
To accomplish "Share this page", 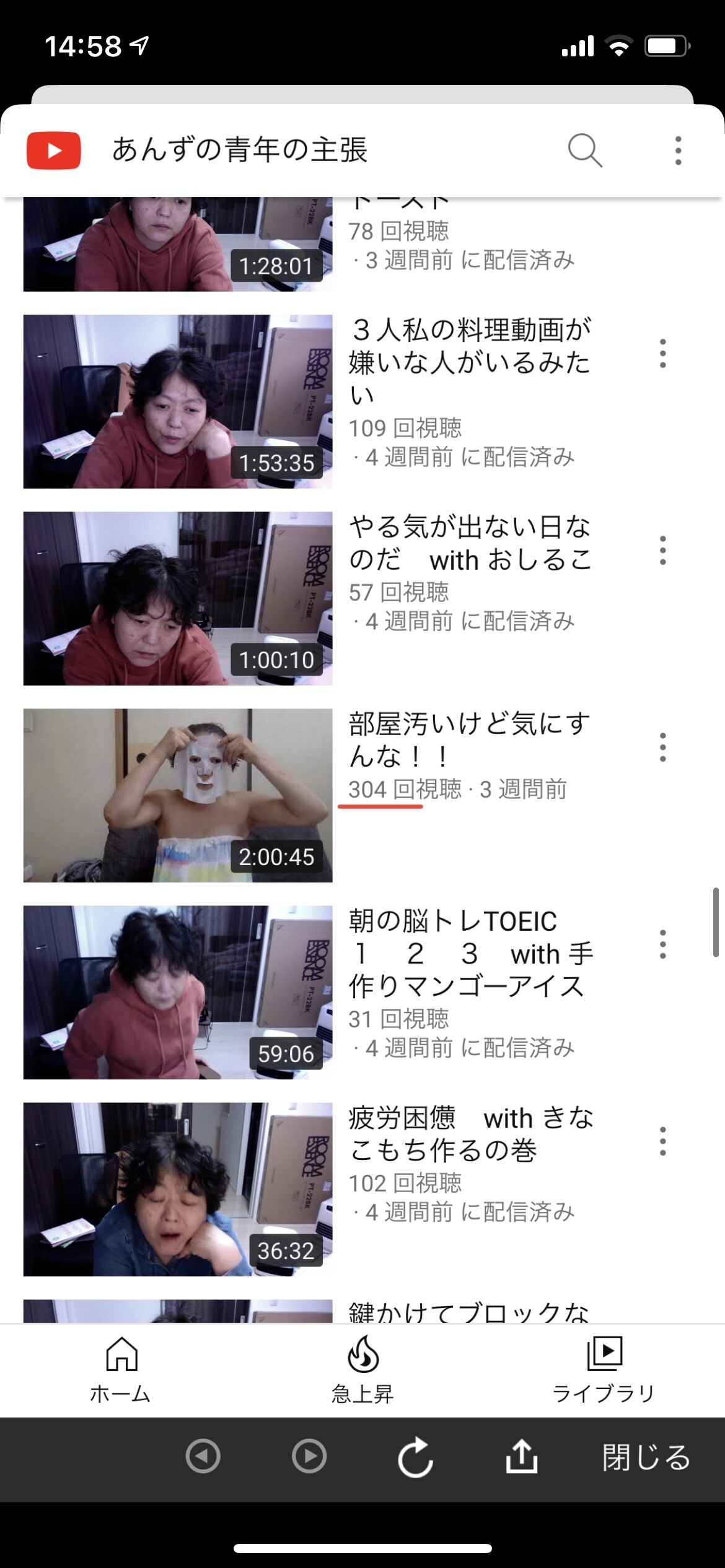I will click(522, 1456).
